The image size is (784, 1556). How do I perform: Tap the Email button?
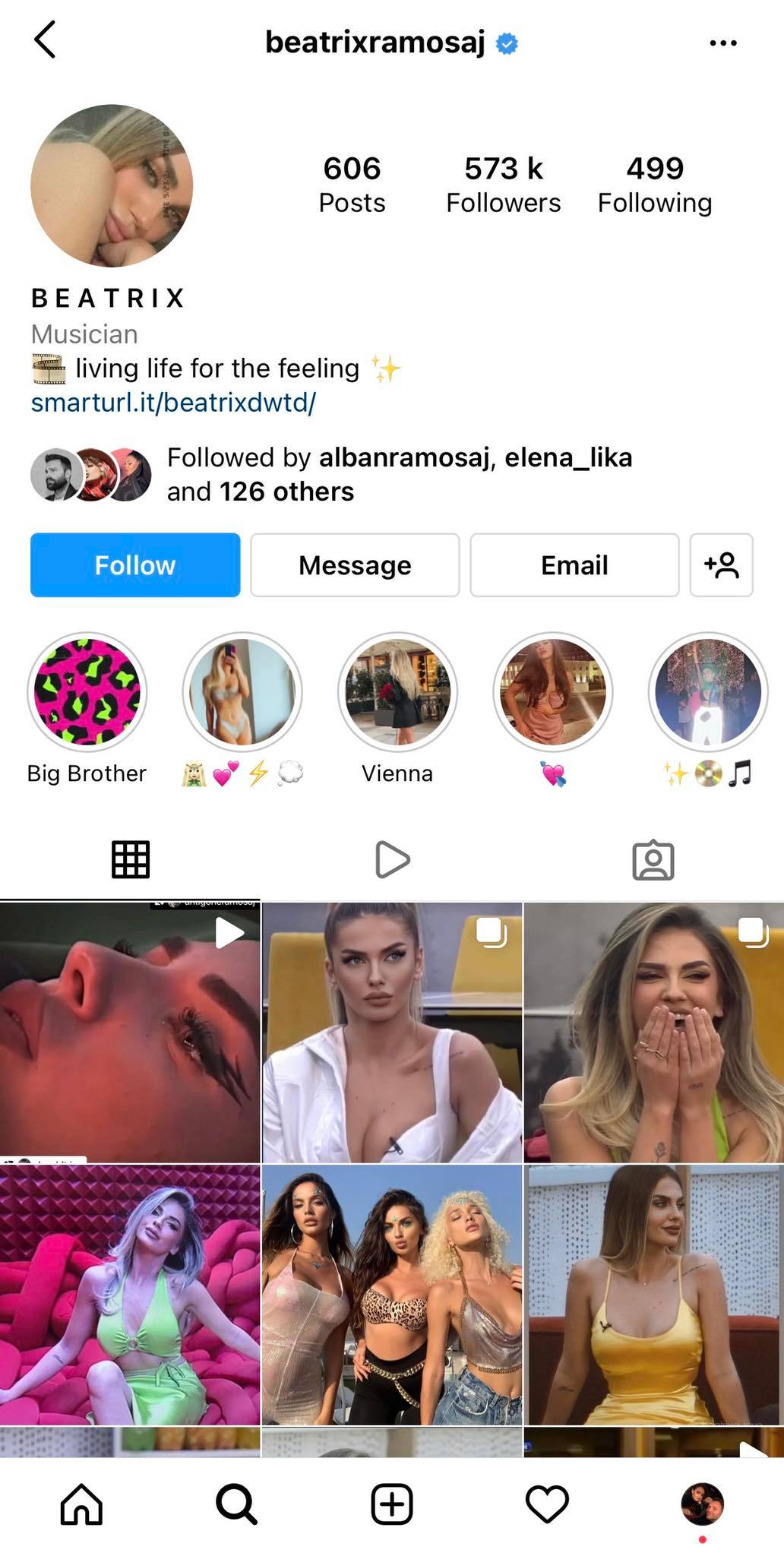pos(574,565)
